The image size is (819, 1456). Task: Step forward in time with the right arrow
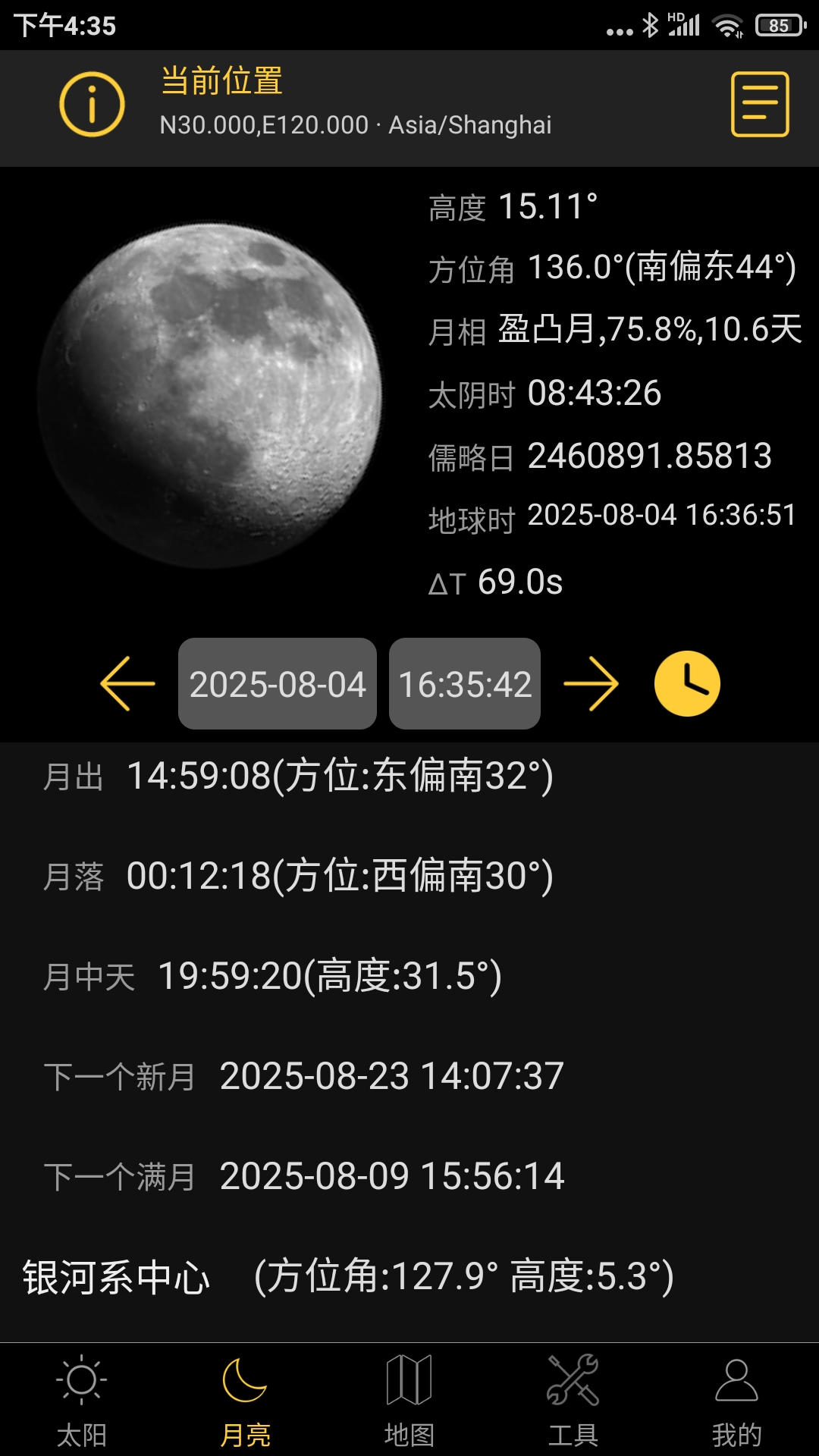click(590, 682)
